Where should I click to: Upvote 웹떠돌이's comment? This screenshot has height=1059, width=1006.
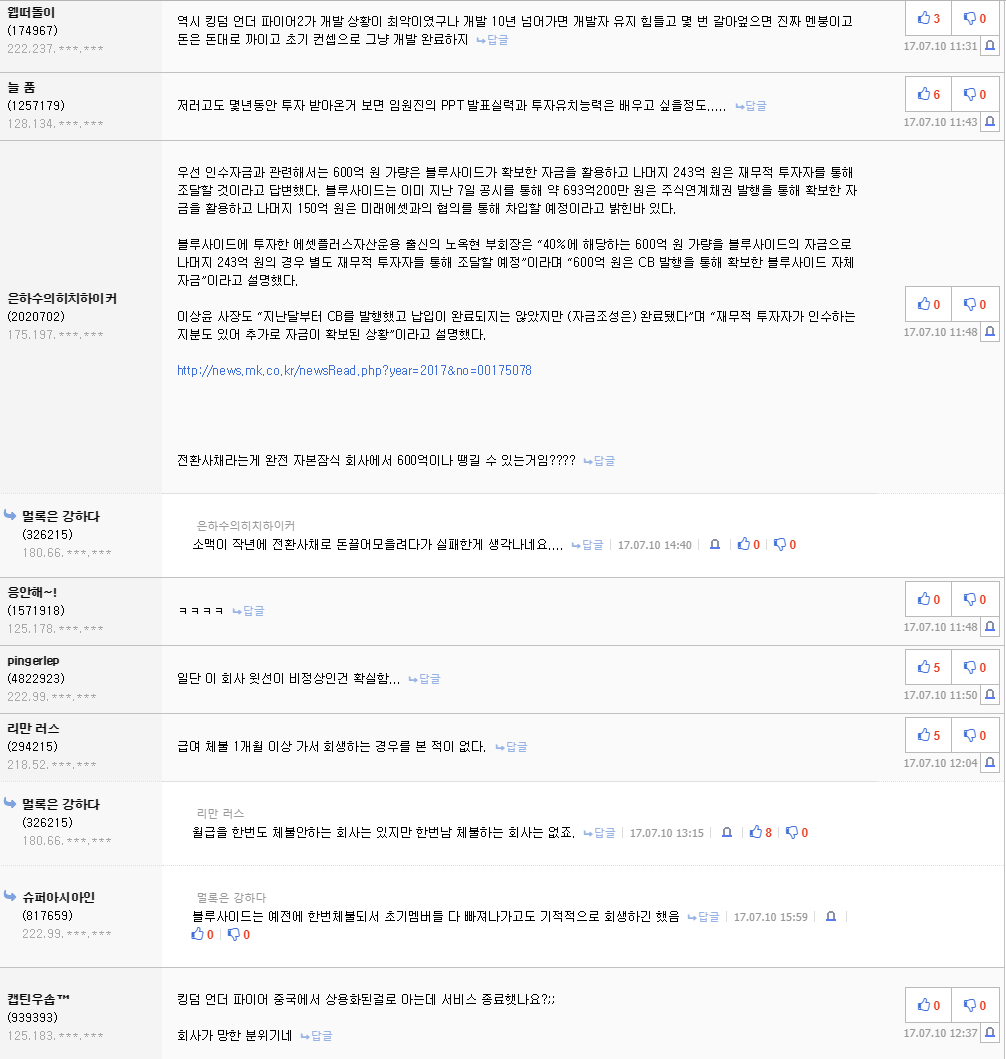tap(928, 18)
